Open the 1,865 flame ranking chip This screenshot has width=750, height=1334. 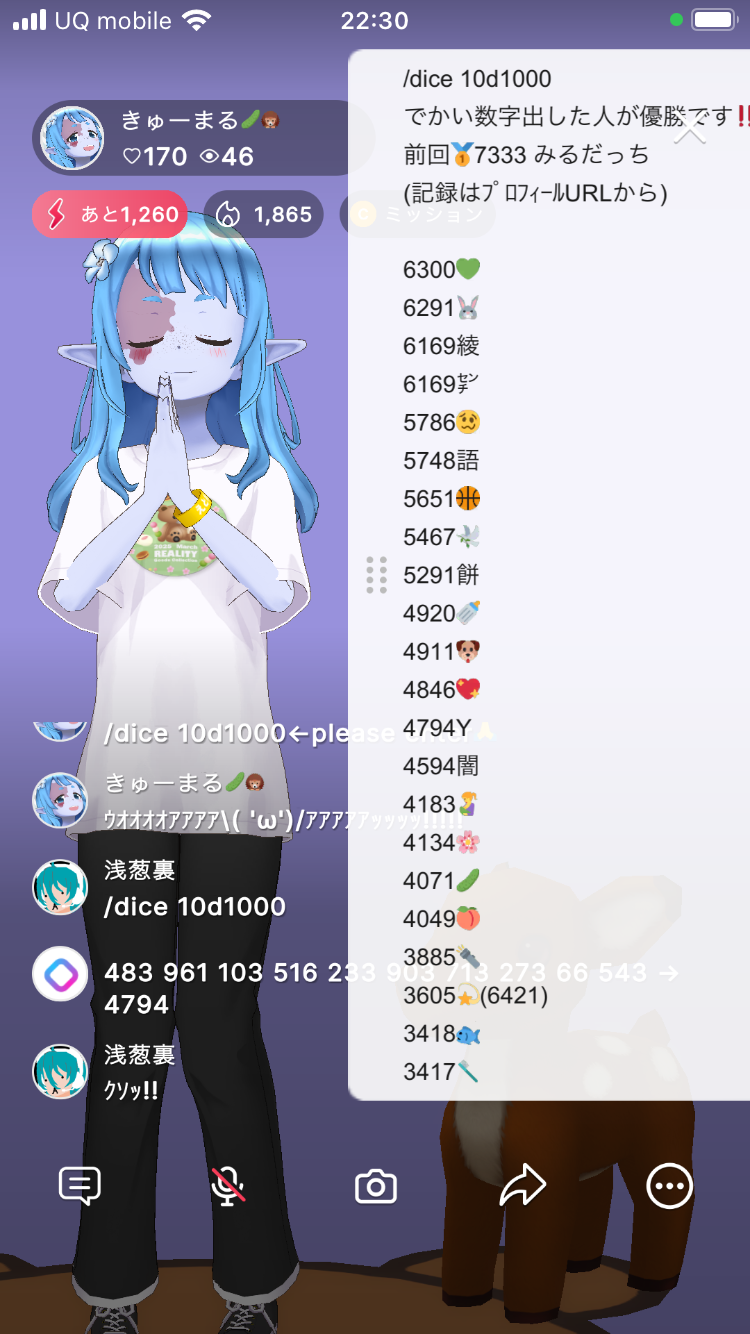(x=264, y=214)
